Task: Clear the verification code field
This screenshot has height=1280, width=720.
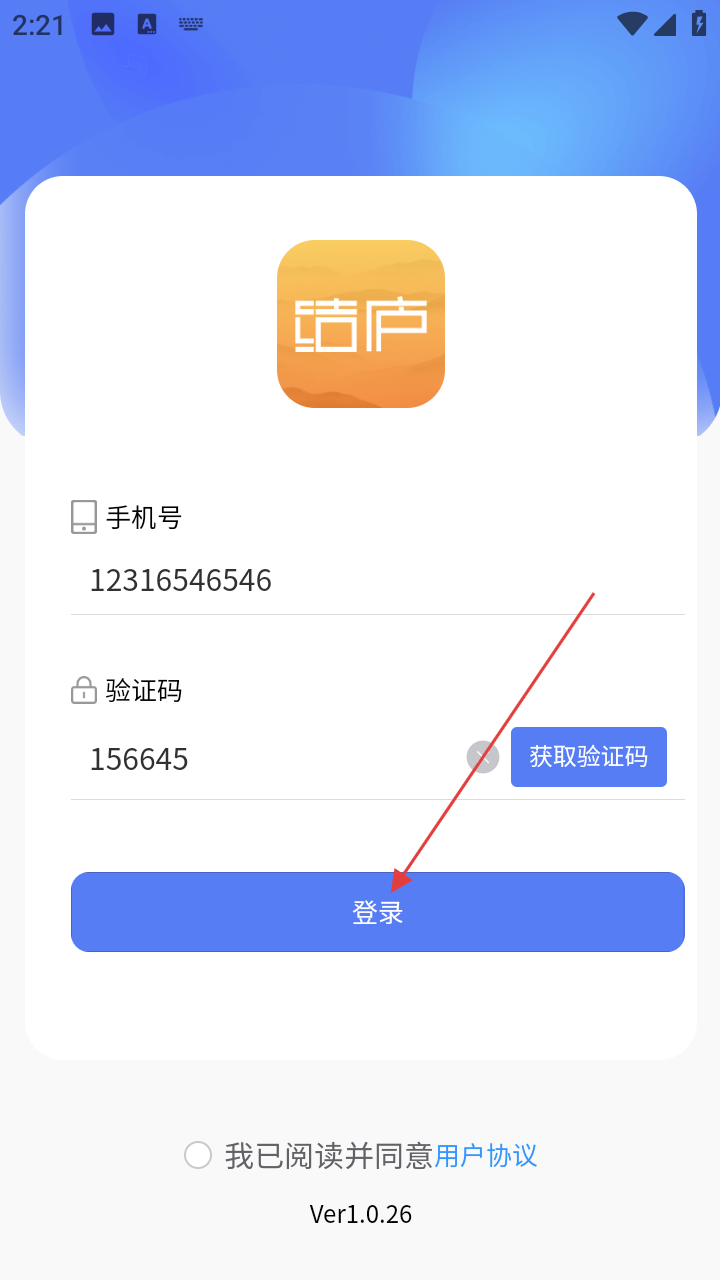Action: click(483, 757)
